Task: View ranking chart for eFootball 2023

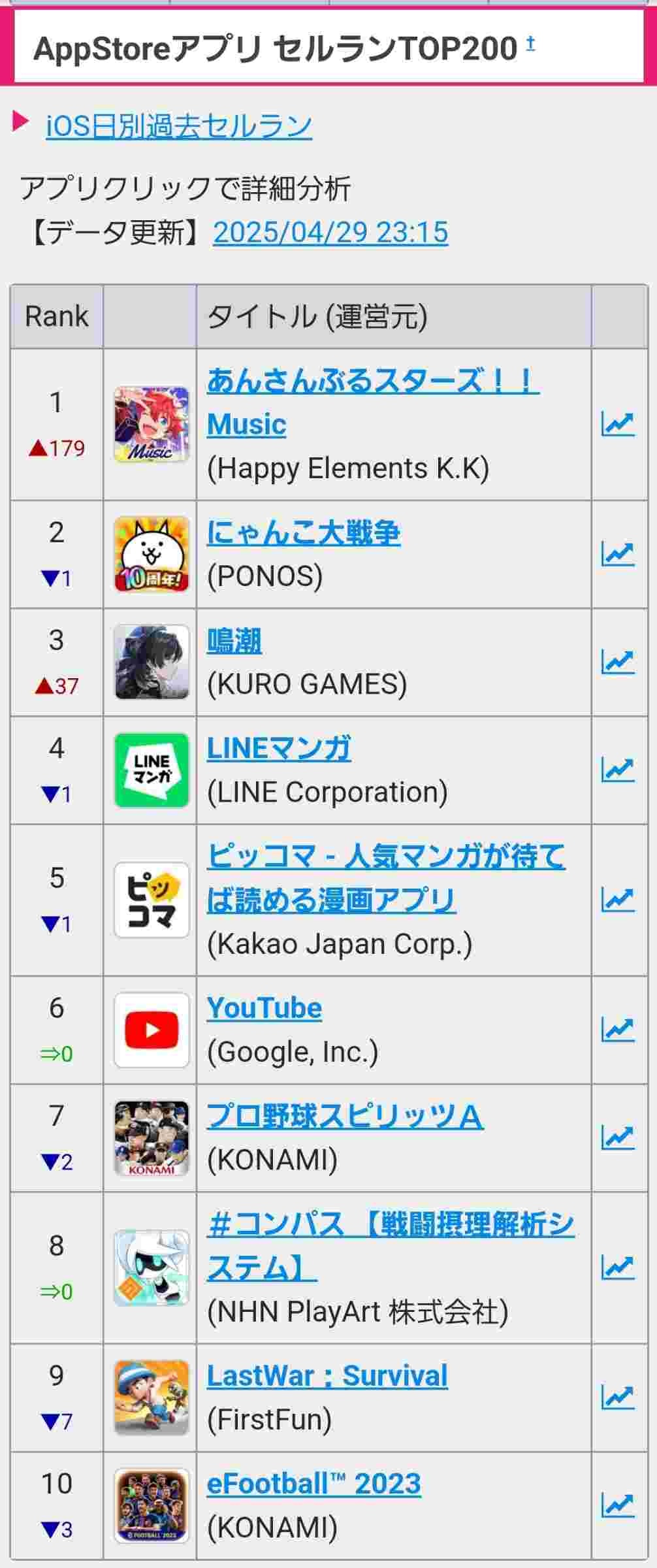Action: 617,1505
